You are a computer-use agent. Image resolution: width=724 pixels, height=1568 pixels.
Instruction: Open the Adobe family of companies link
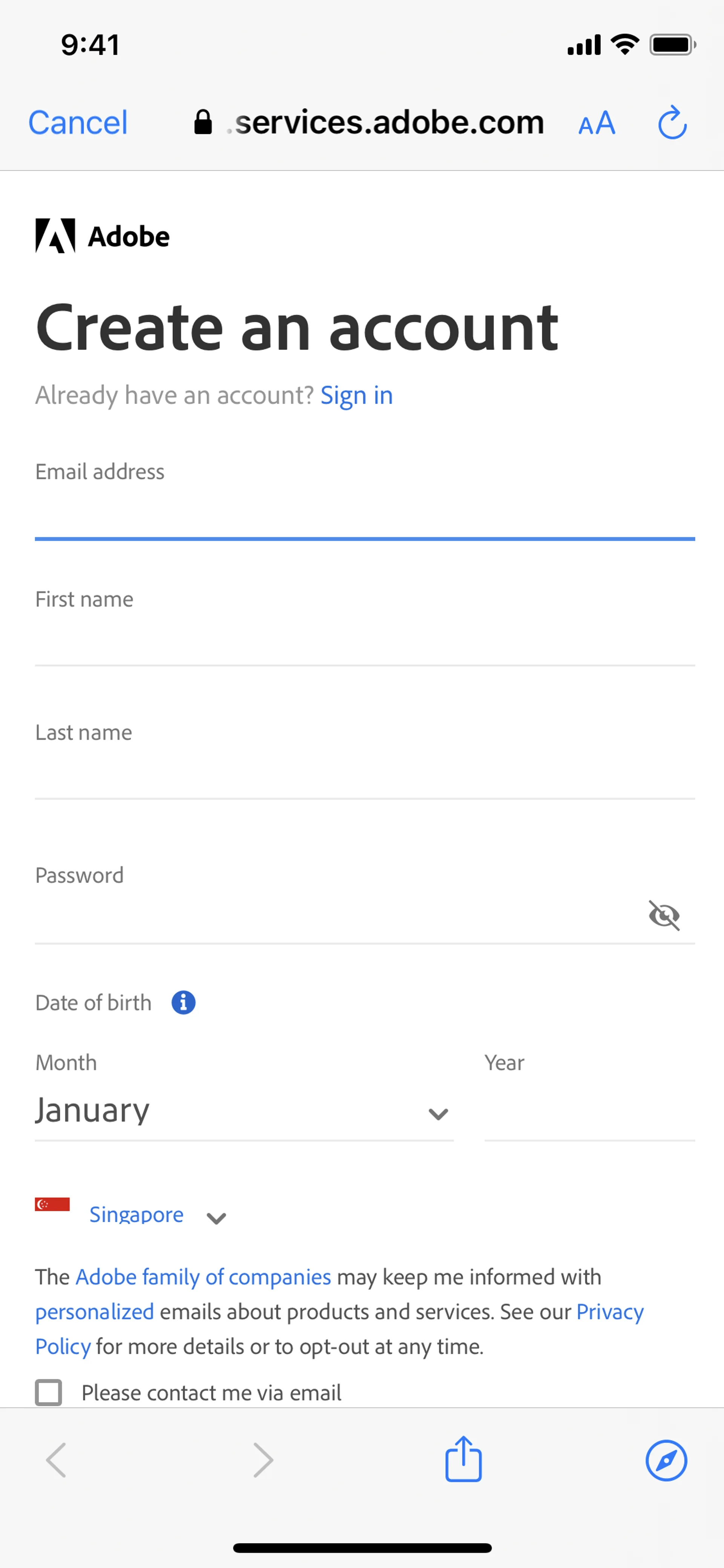(x=203, y=1277)
